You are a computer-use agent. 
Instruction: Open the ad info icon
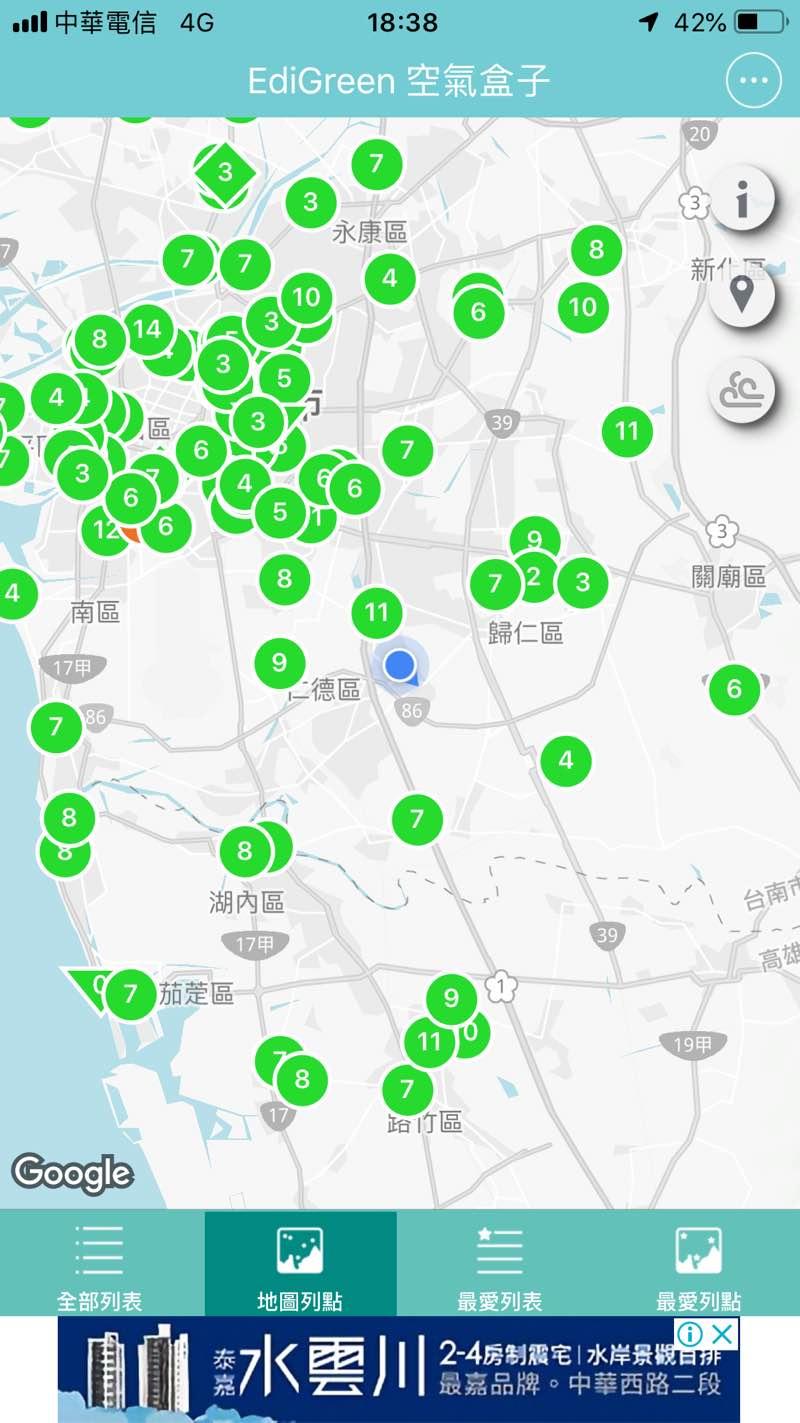pyautogui.click(x=691, y=1333)
